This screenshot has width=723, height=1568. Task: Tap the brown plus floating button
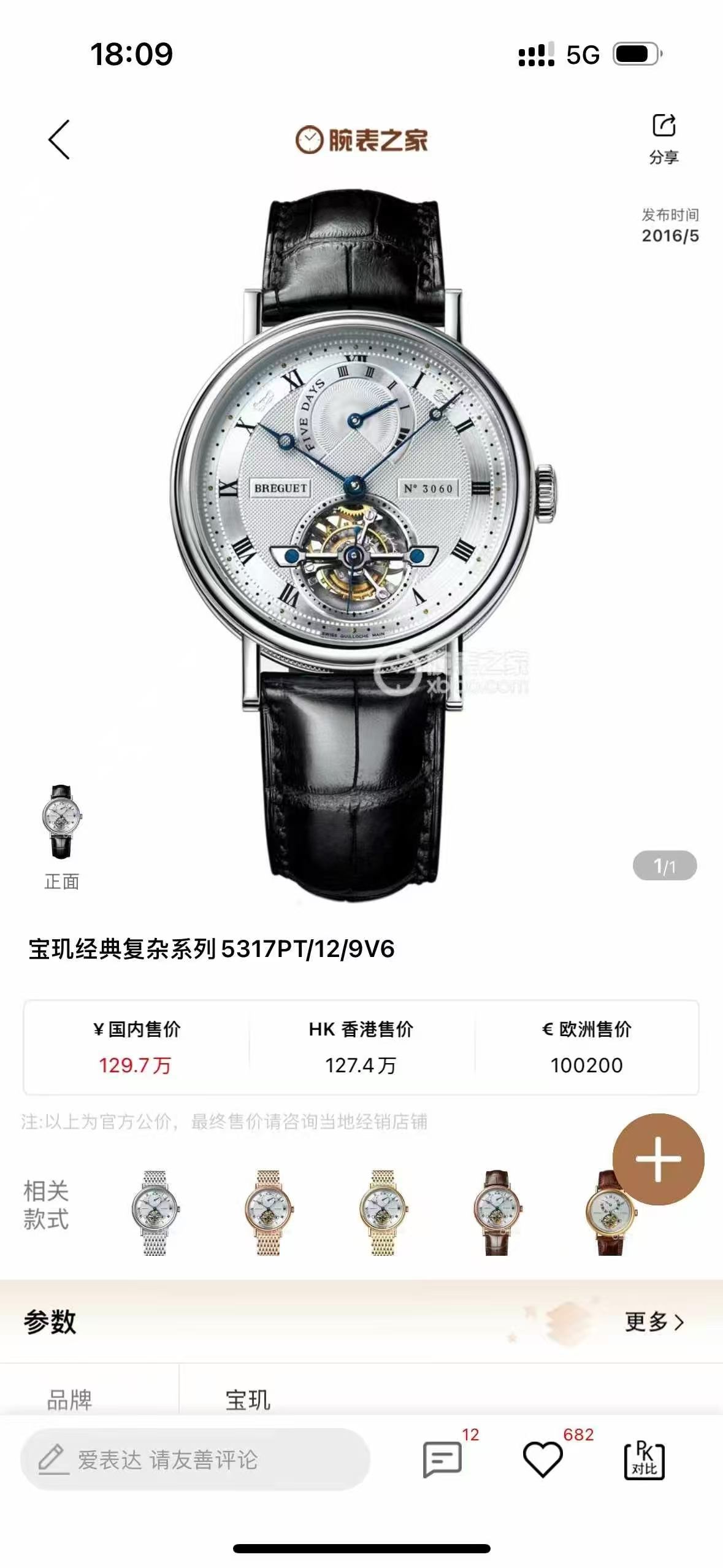tap(658, 1159)
